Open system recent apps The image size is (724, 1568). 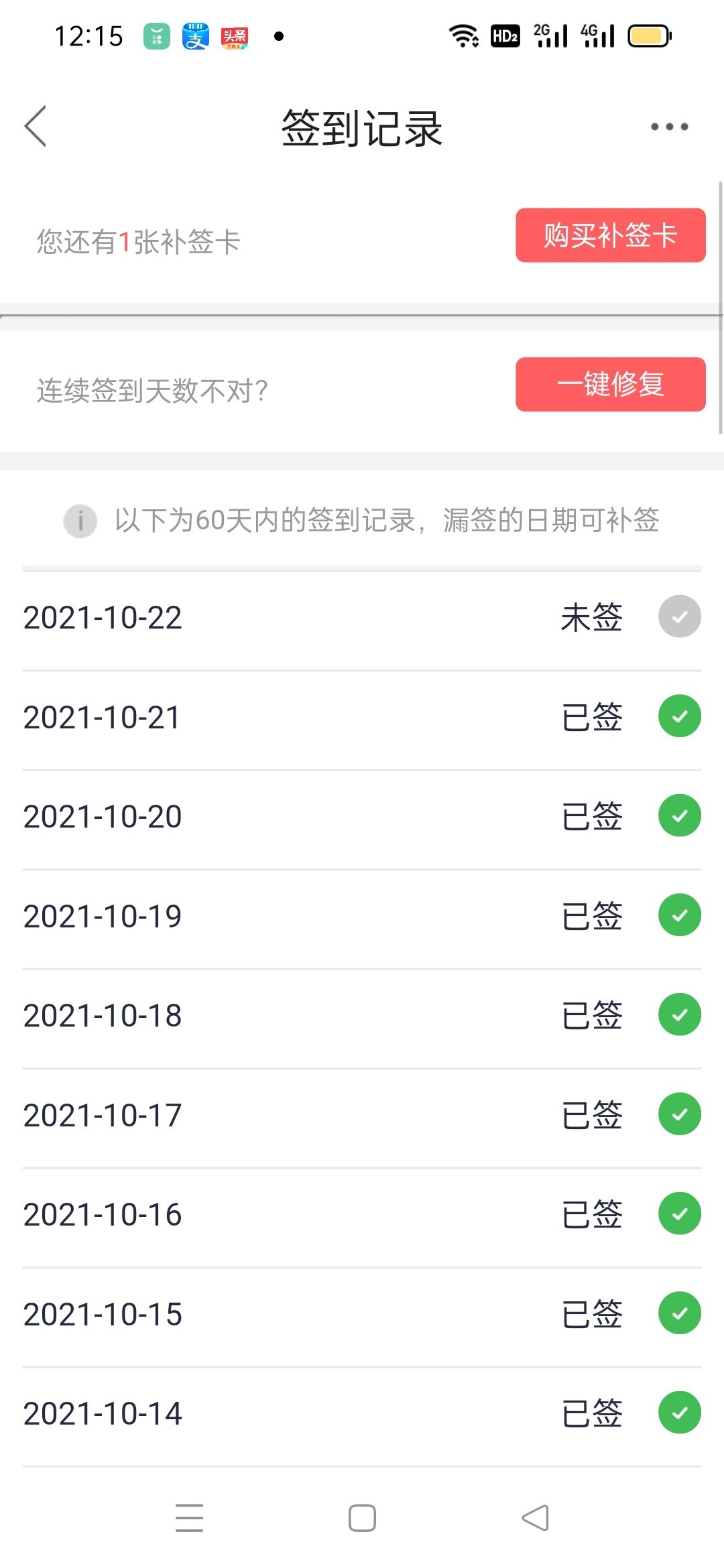189,1518
